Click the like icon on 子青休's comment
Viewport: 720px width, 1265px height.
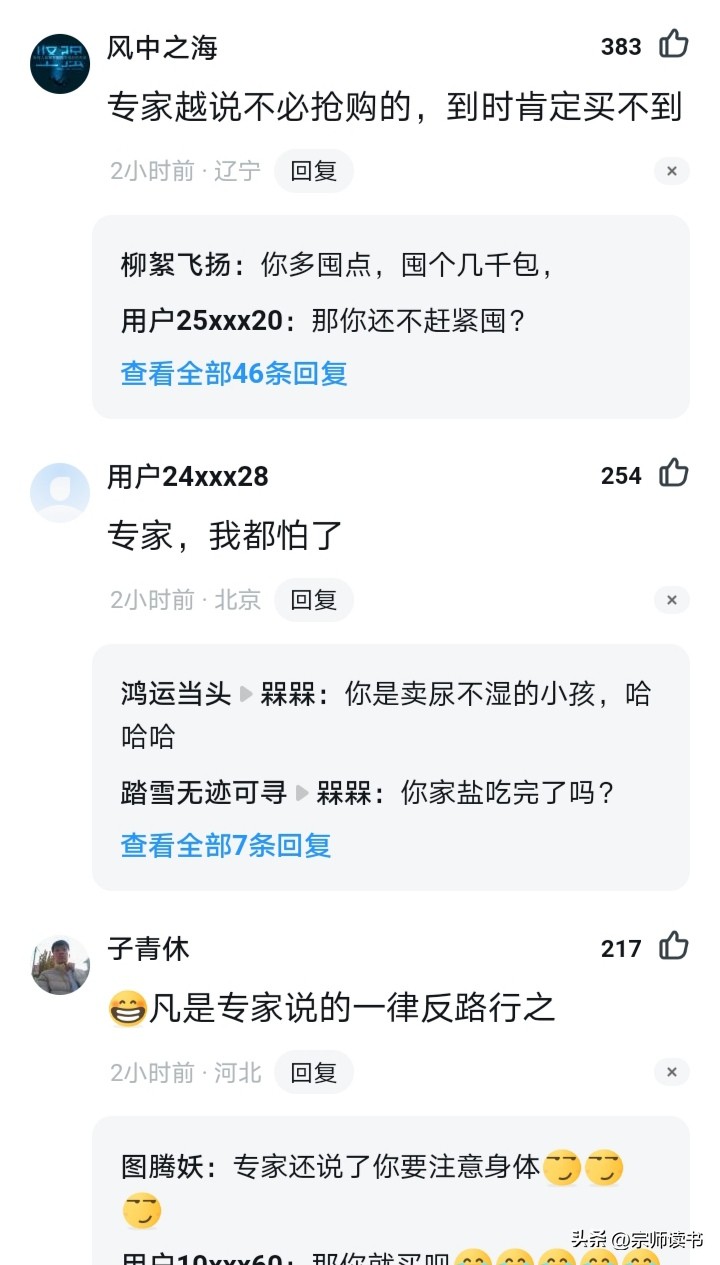tap(674, 947)
